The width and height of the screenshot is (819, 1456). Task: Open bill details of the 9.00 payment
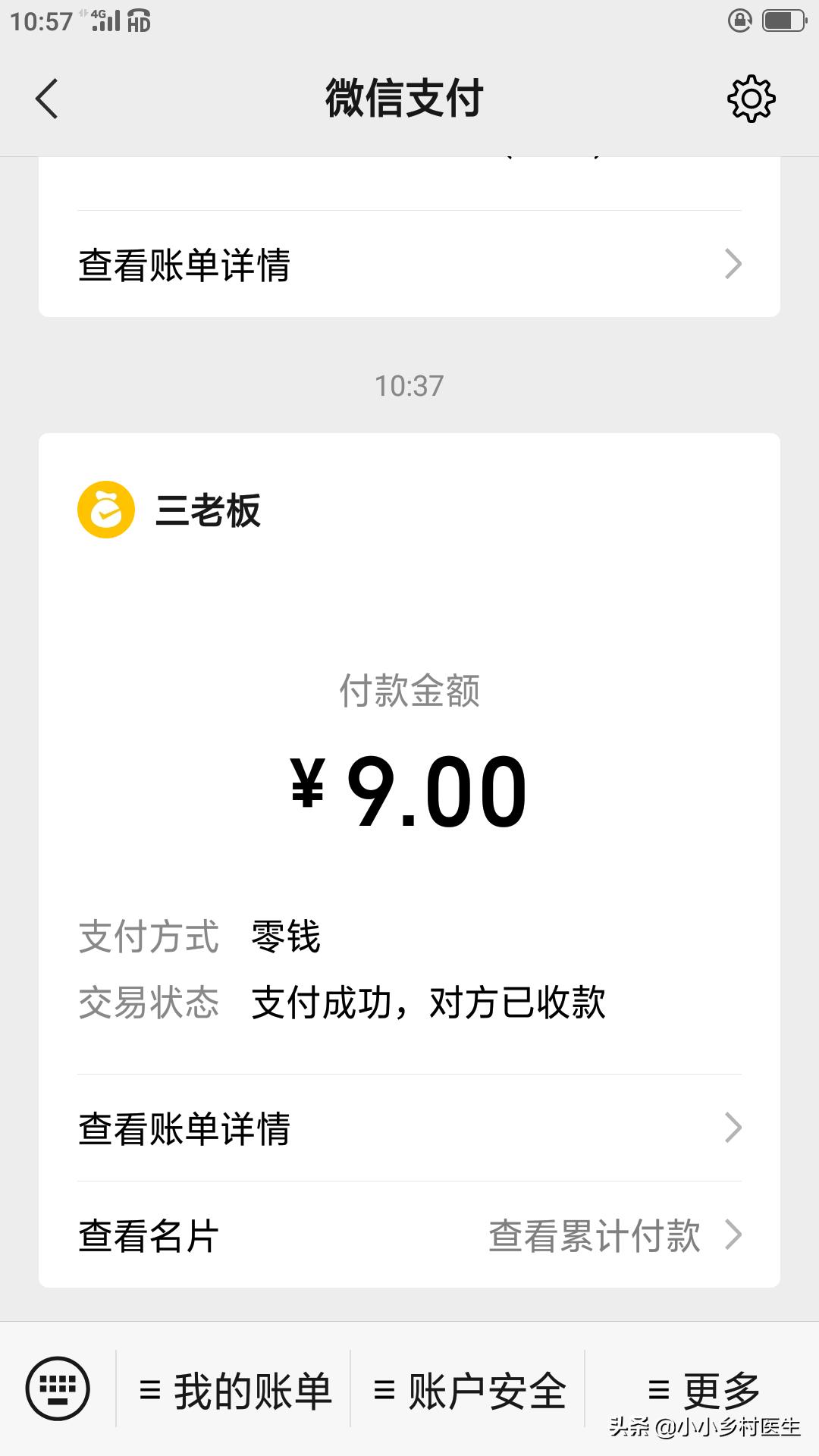click(x=409, y=1130)
